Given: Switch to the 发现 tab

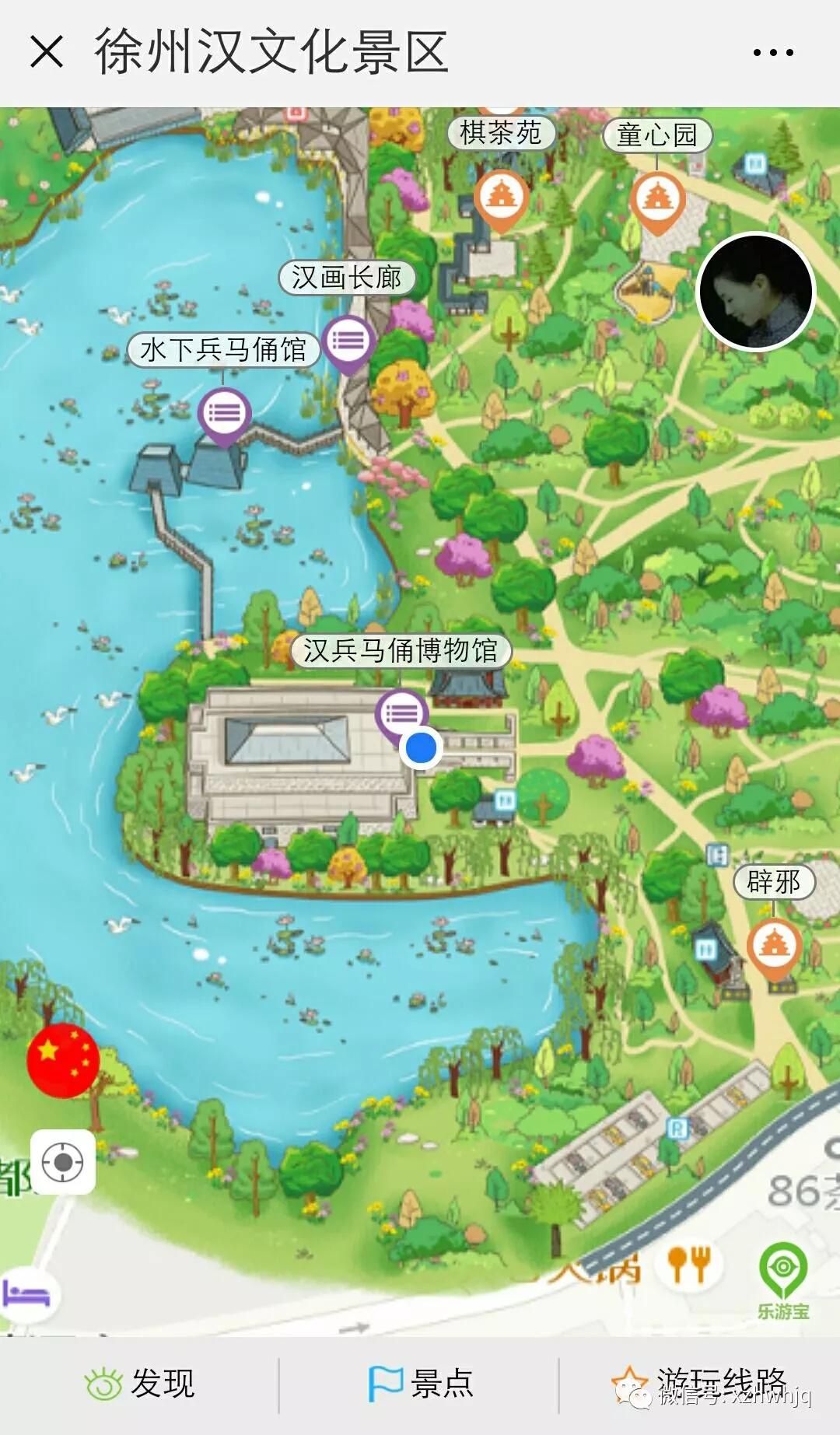Looking at the screenshot, I should click(x=140, y=1384).
